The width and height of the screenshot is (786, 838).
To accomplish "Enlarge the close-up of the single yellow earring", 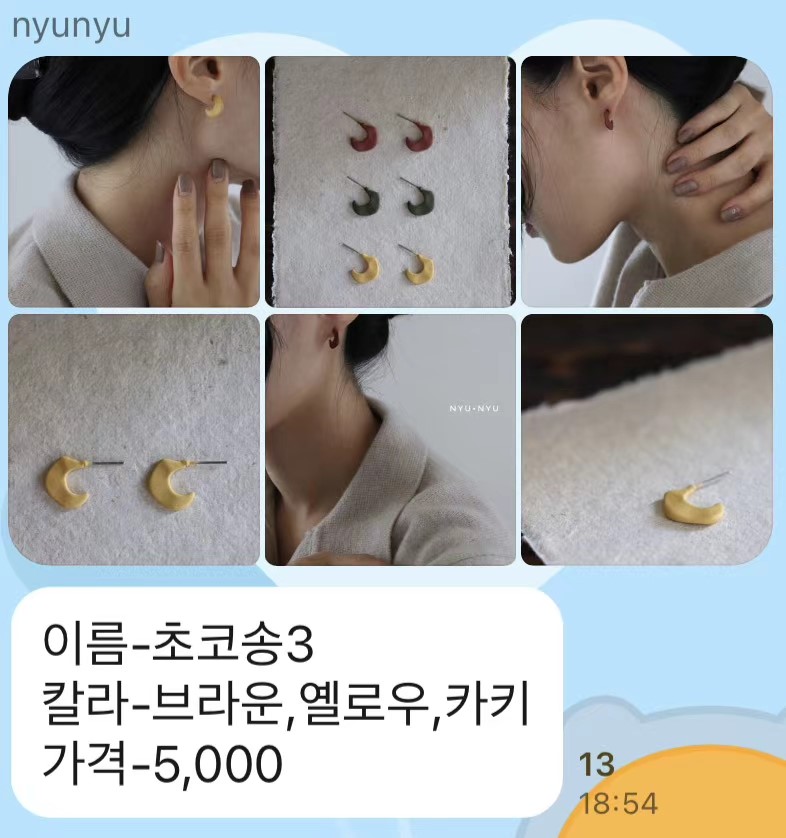I will point(650,443).
